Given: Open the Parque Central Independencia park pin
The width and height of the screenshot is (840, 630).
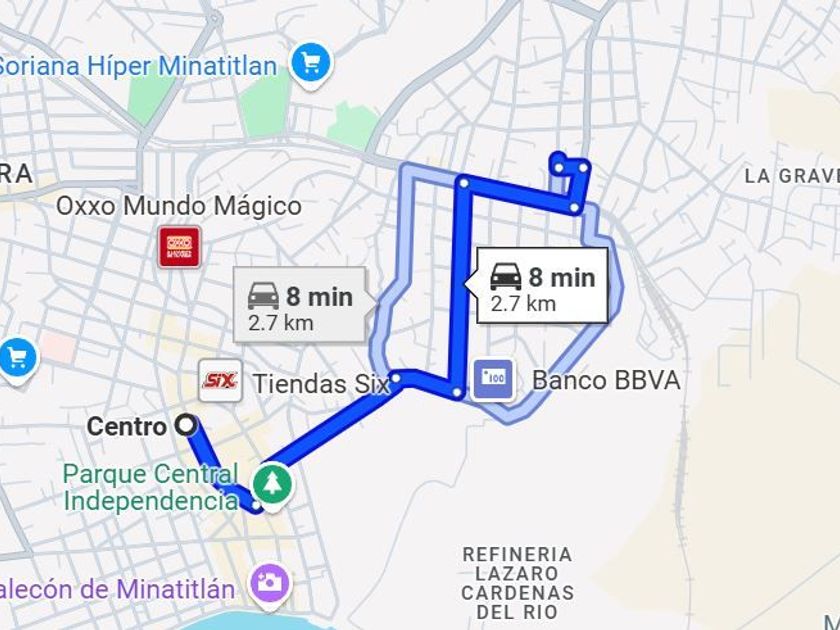Looking at the screenshot, I should pyautogui.click(x=272, y=485).
